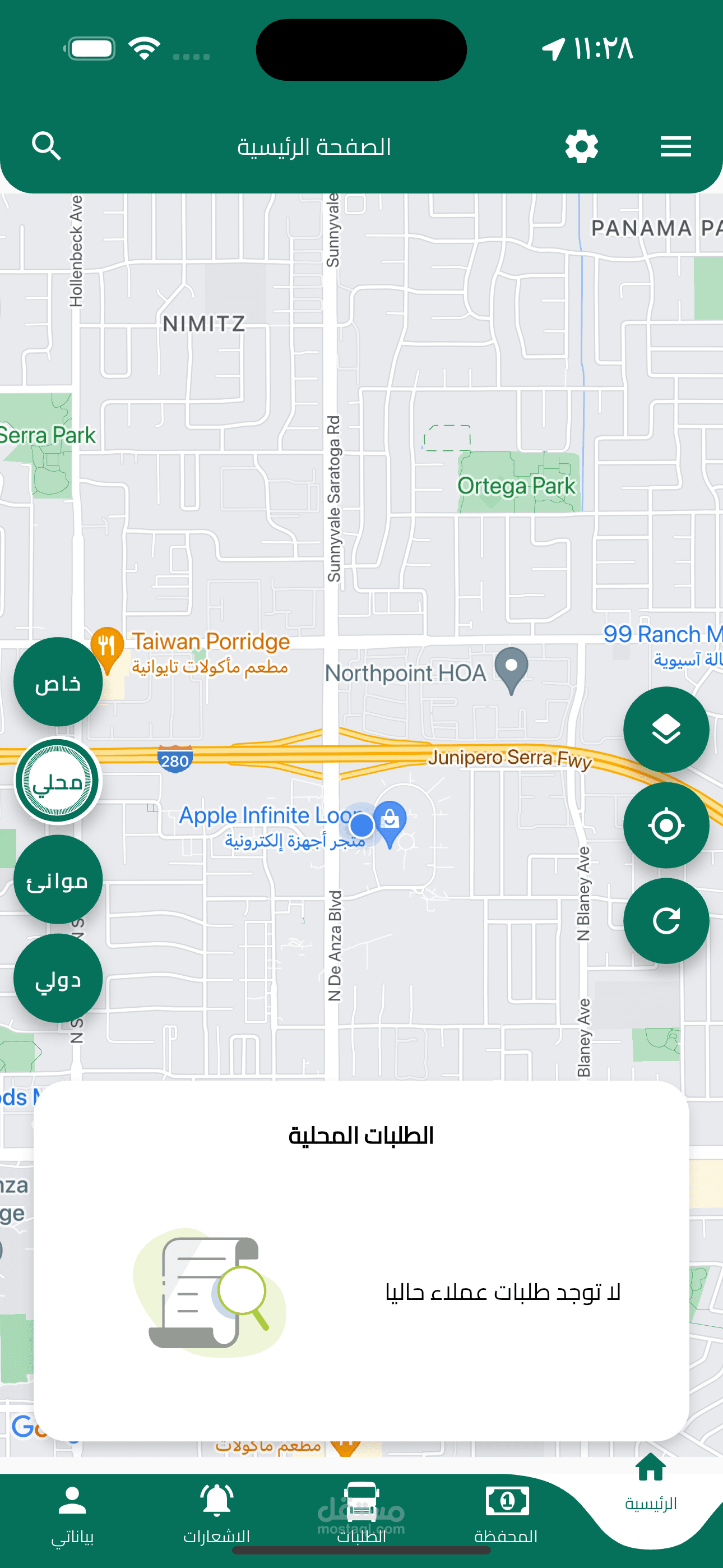Open the search icon in the header
Screen dimensions: 723x1568
coord(47,146)
